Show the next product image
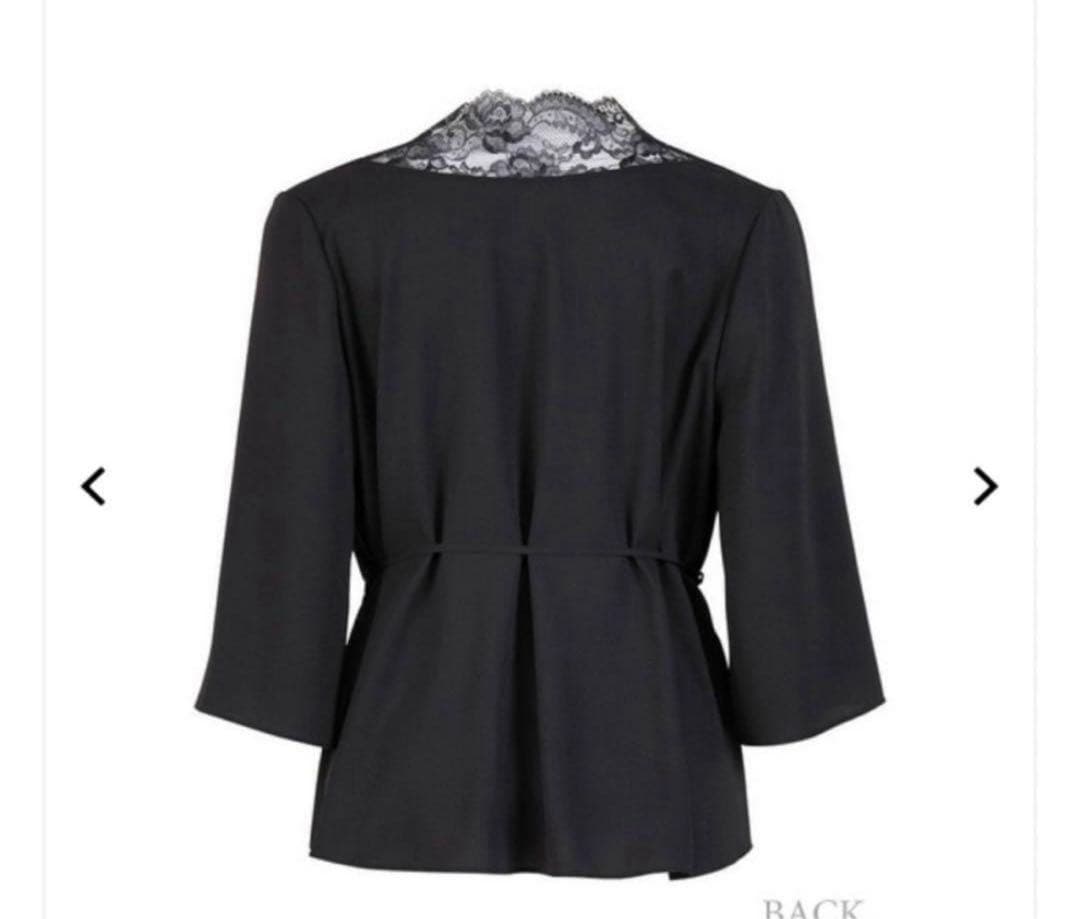Image resolution: width=1080 pixels, height=919 pixels. [x=985, y=487]
